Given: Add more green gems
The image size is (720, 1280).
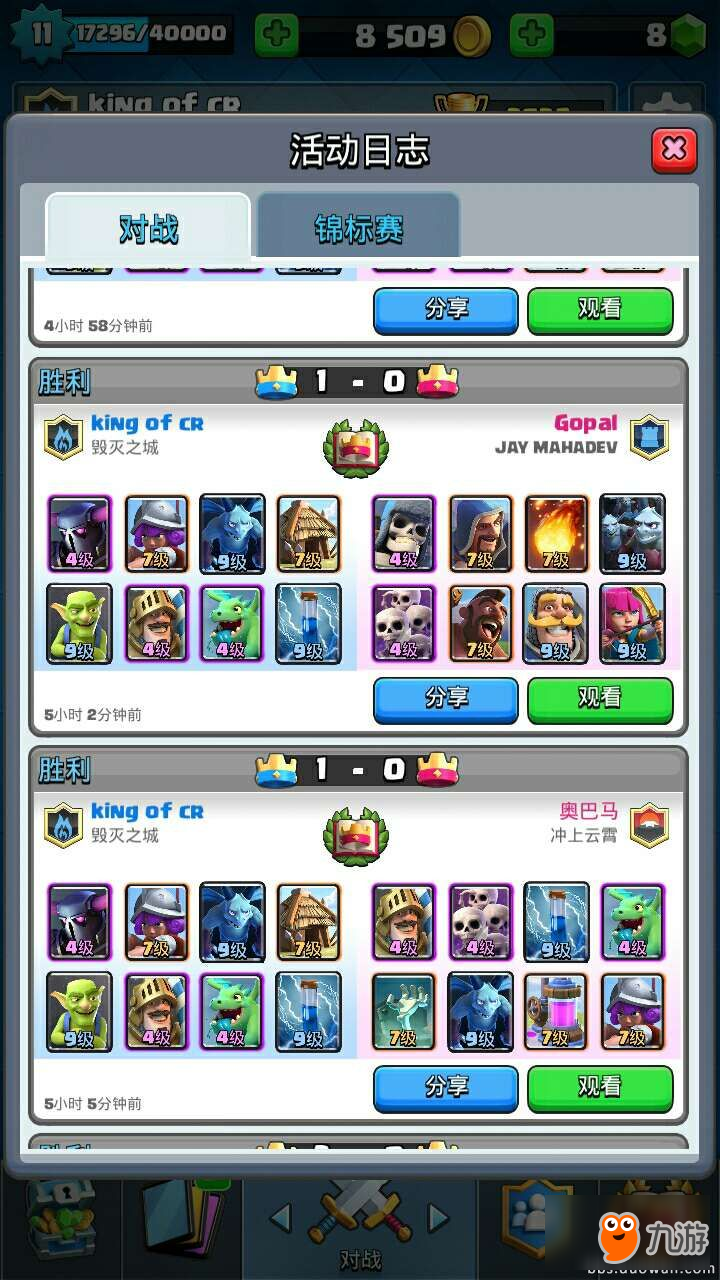Looking at the screenshot, I should point(532,36).
